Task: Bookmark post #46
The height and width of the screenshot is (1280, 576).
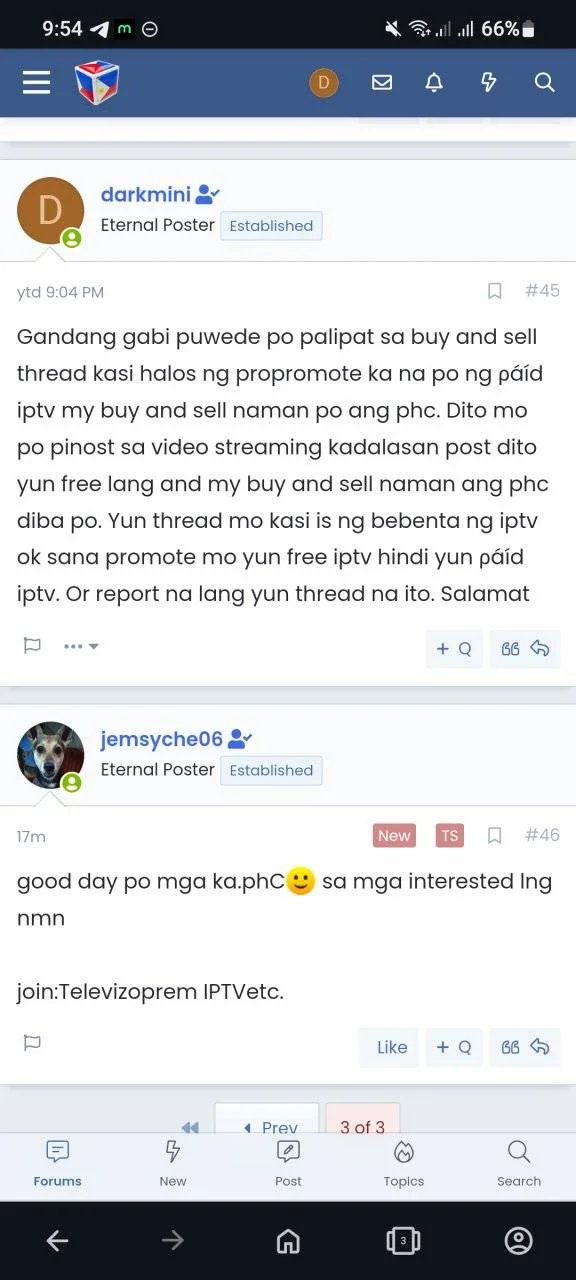Action: pyautogui.click(x=494, y=835)
